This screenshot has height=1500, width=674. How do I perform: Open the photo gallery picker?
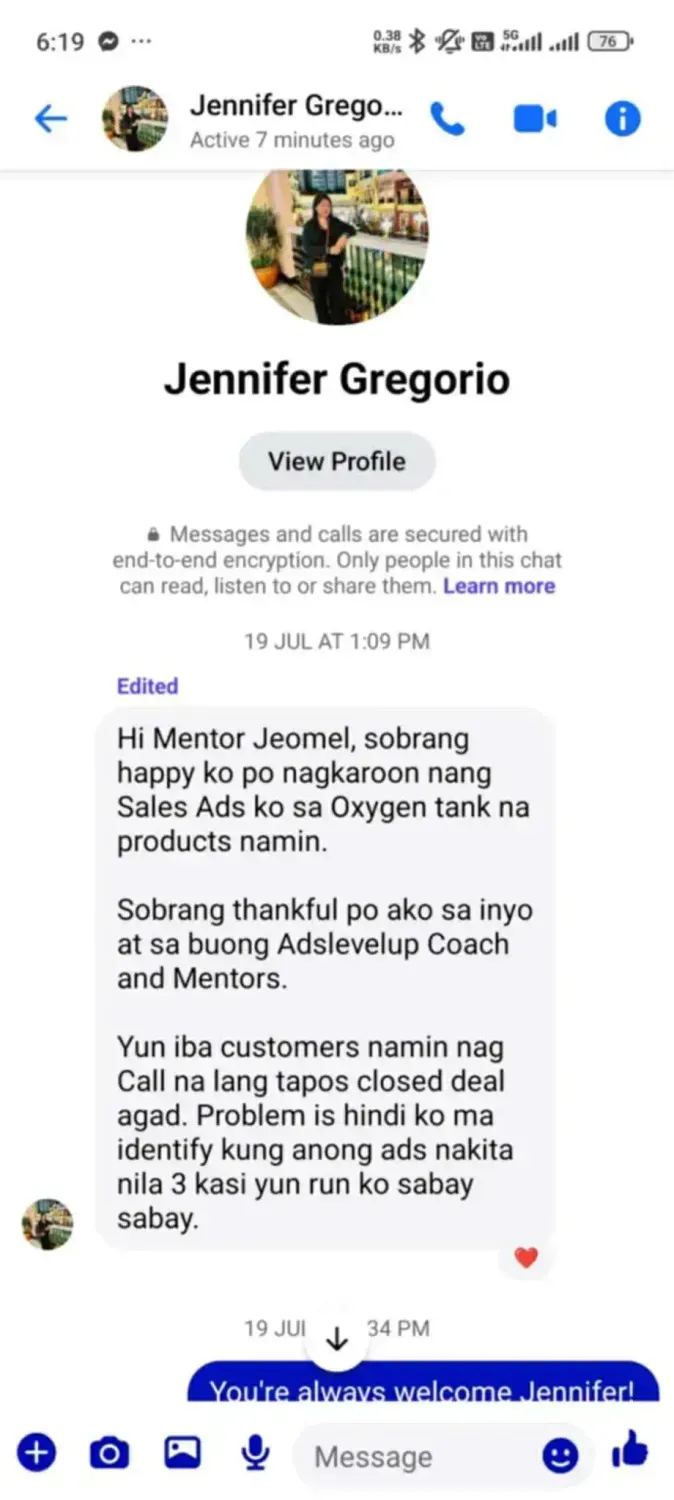[182, 1452]
